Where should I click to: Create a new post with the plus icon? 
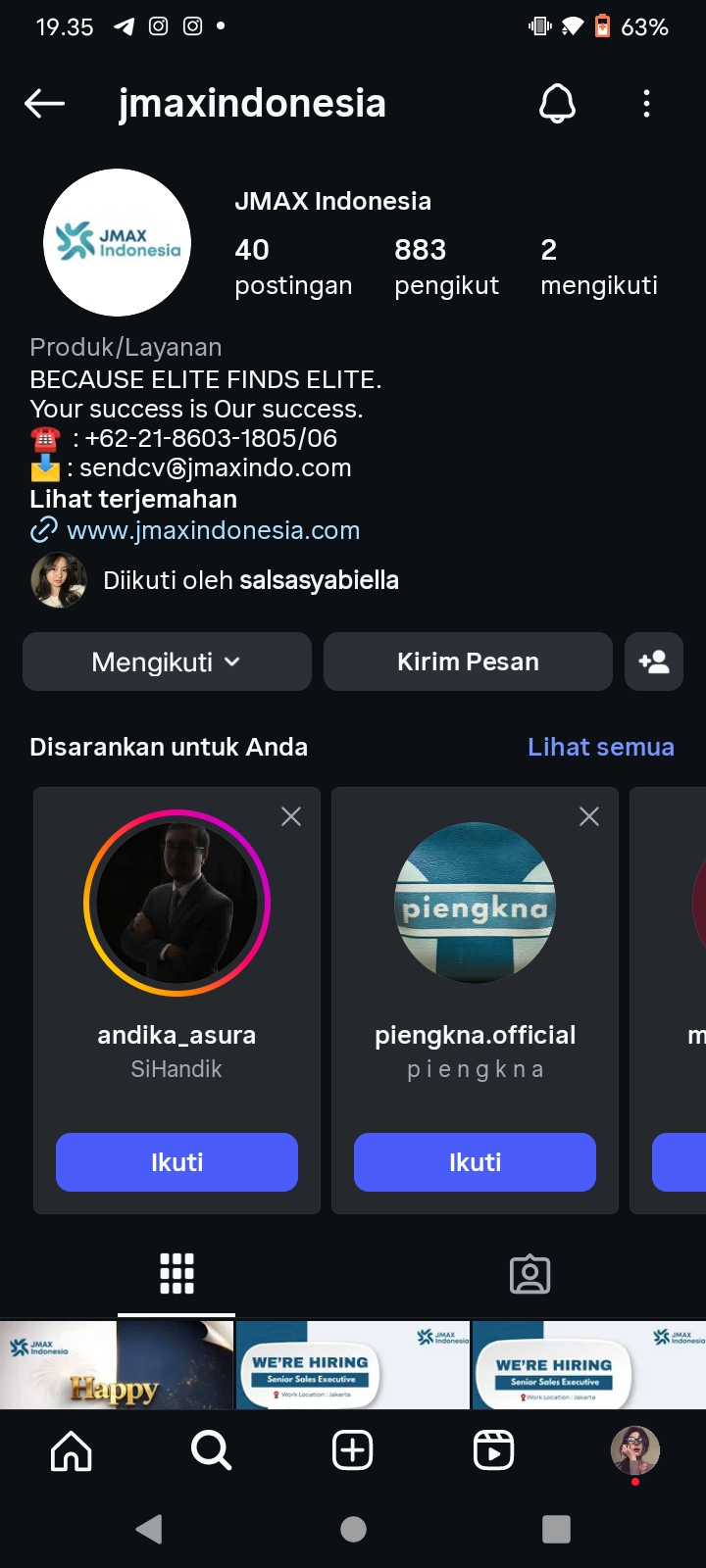(x=353, y=1450)
